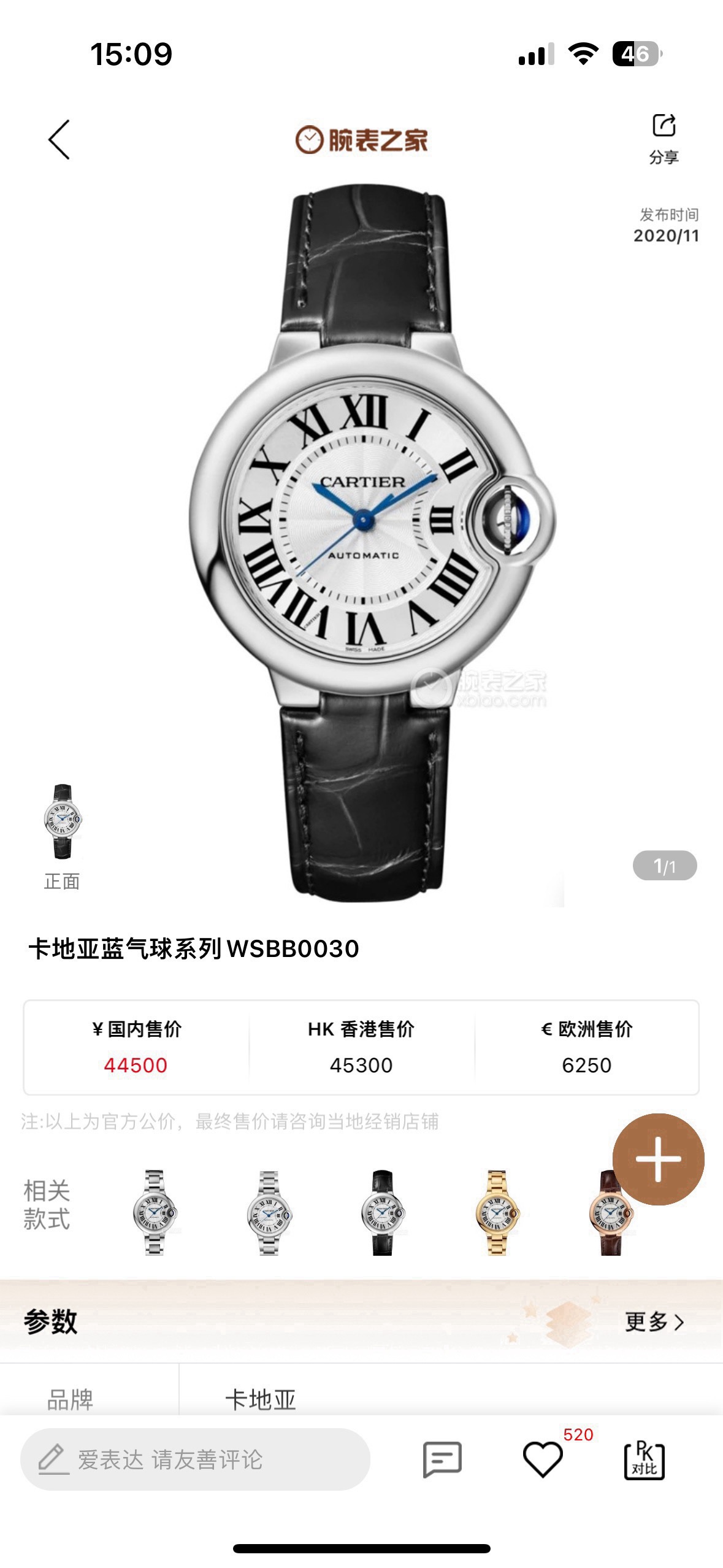
Task: Tap the 爱表达 请友善评论 comment field
Action: pos(195,1459)
